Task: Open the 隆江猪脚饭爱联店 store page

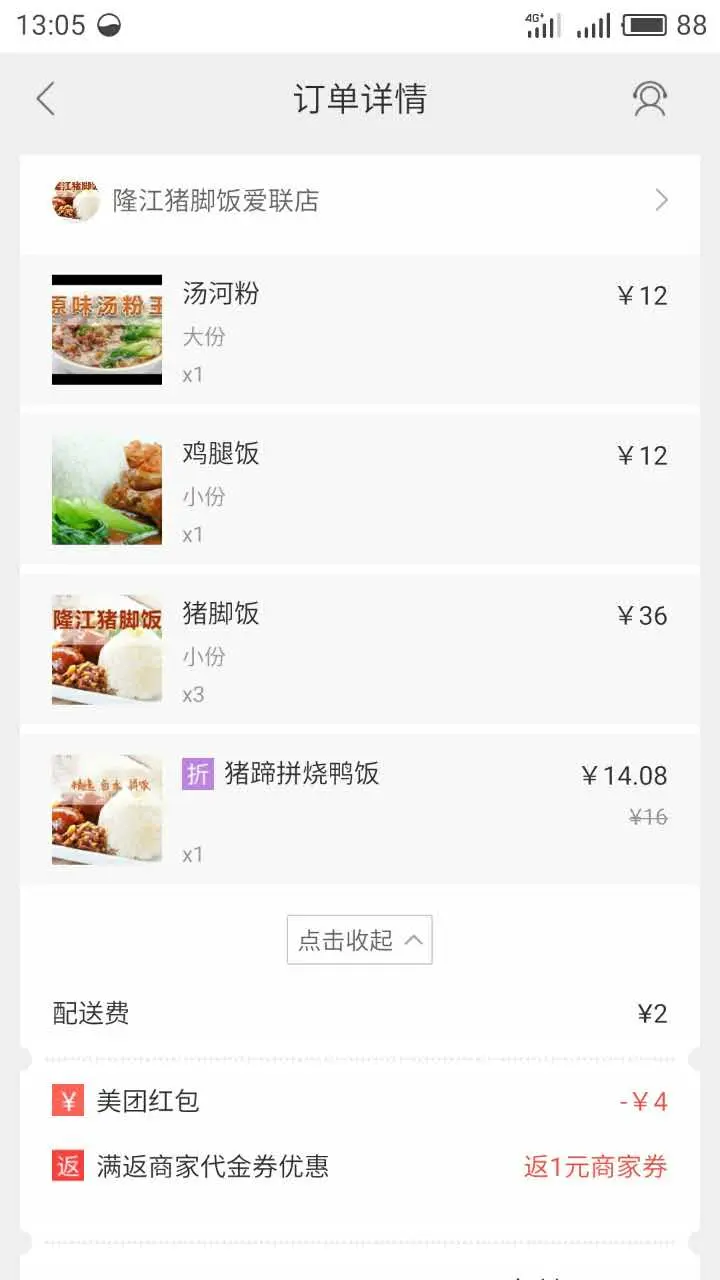Action: 360,201
